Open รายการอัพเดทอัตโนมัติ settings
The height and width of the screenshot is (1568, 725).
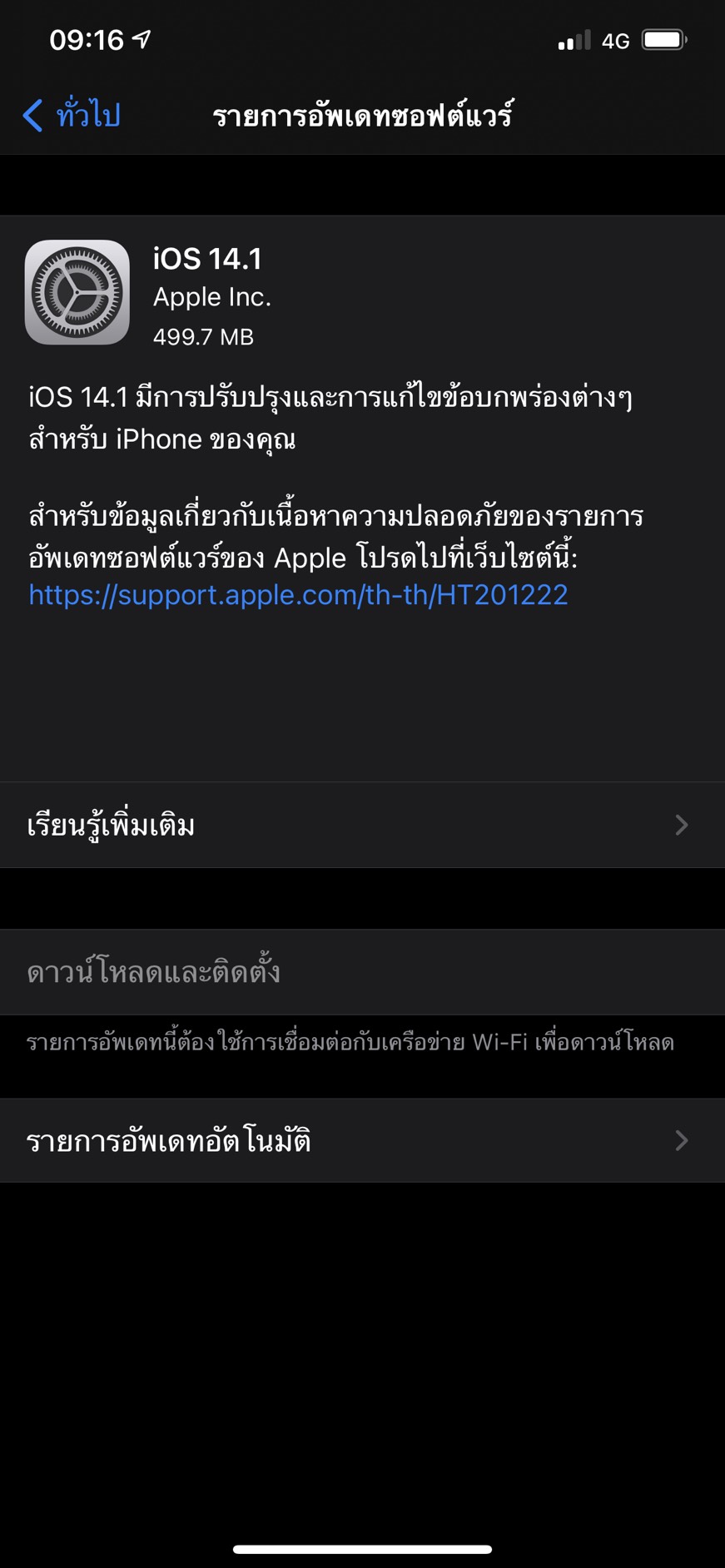click(x=362, y=1140)
